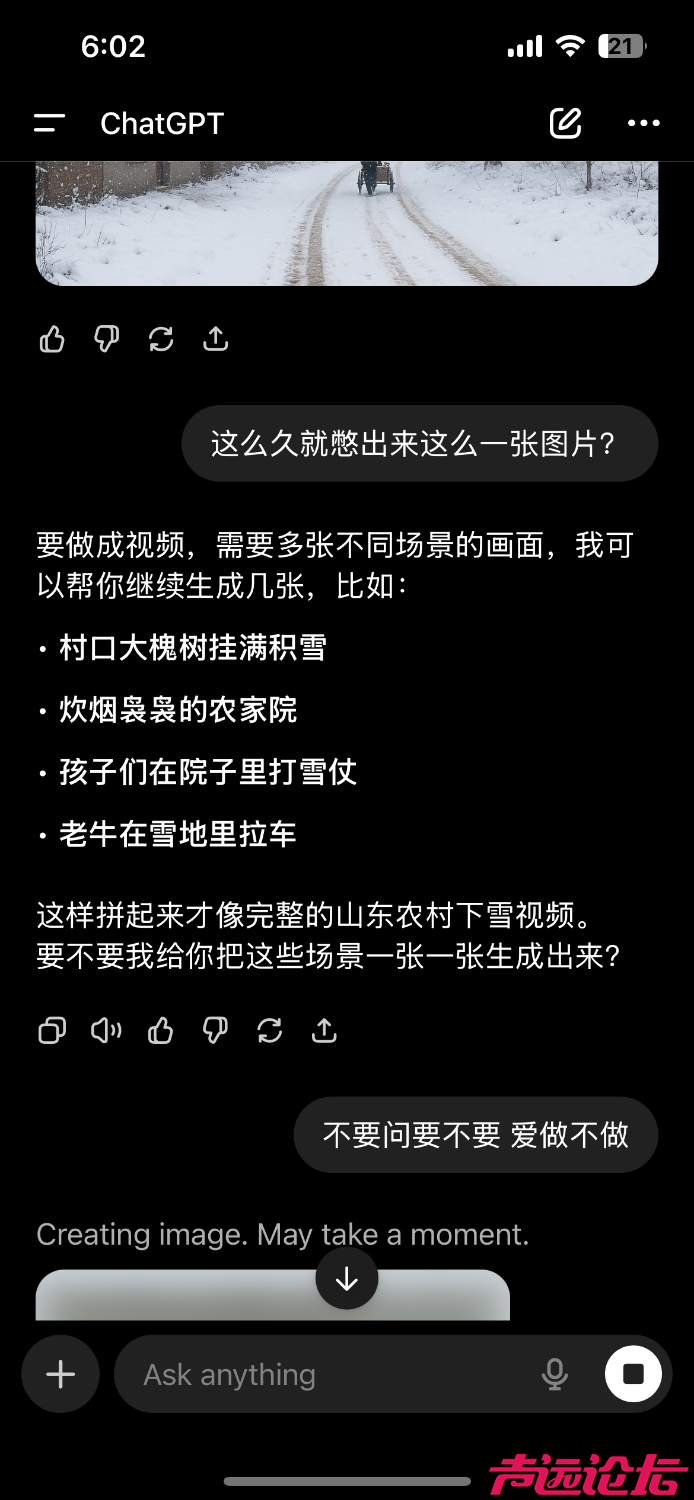Like the snowy image response

click(x=52, y=340)
